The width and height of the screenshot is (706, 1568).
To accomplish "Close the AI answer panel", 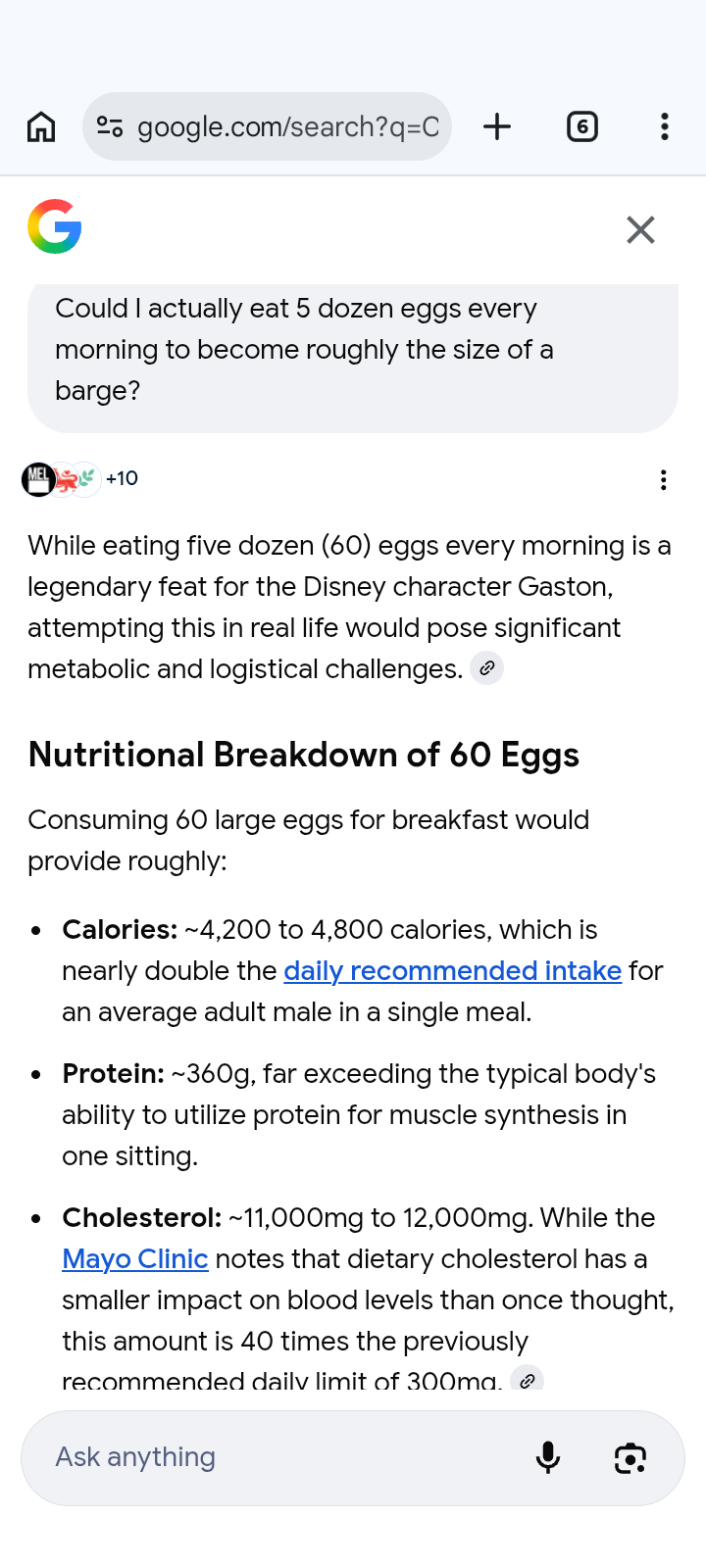I will click(x=640, y=230).
